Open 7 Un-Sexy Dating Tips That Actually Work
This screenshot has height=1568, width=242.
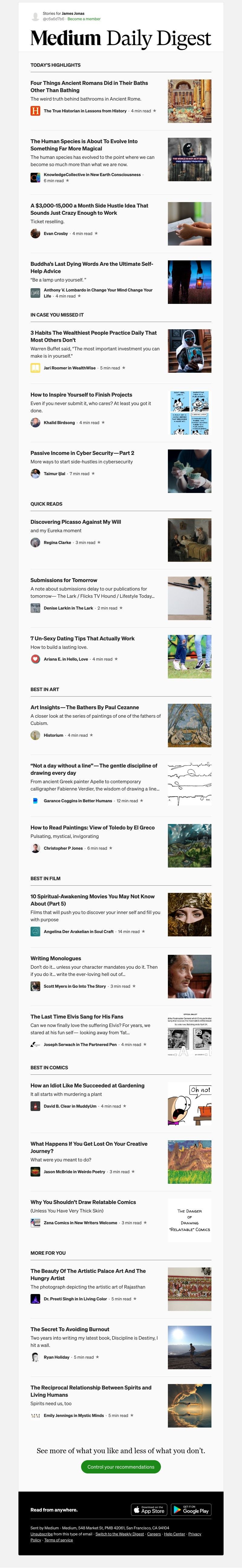point(82,639)
